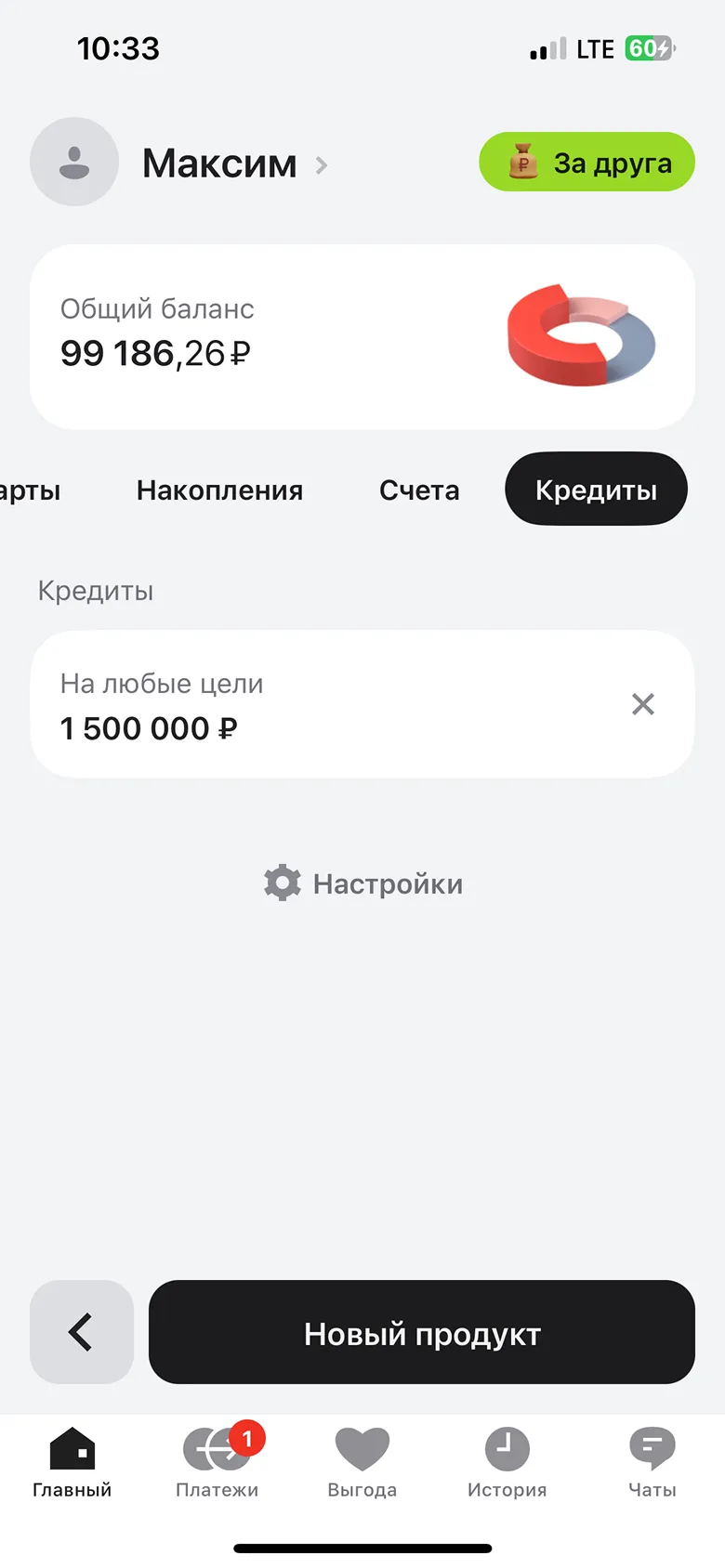This screenshot has width=725, height=1568.
Task: Open the Общий баланс card
Action: (x=362, y=336)
